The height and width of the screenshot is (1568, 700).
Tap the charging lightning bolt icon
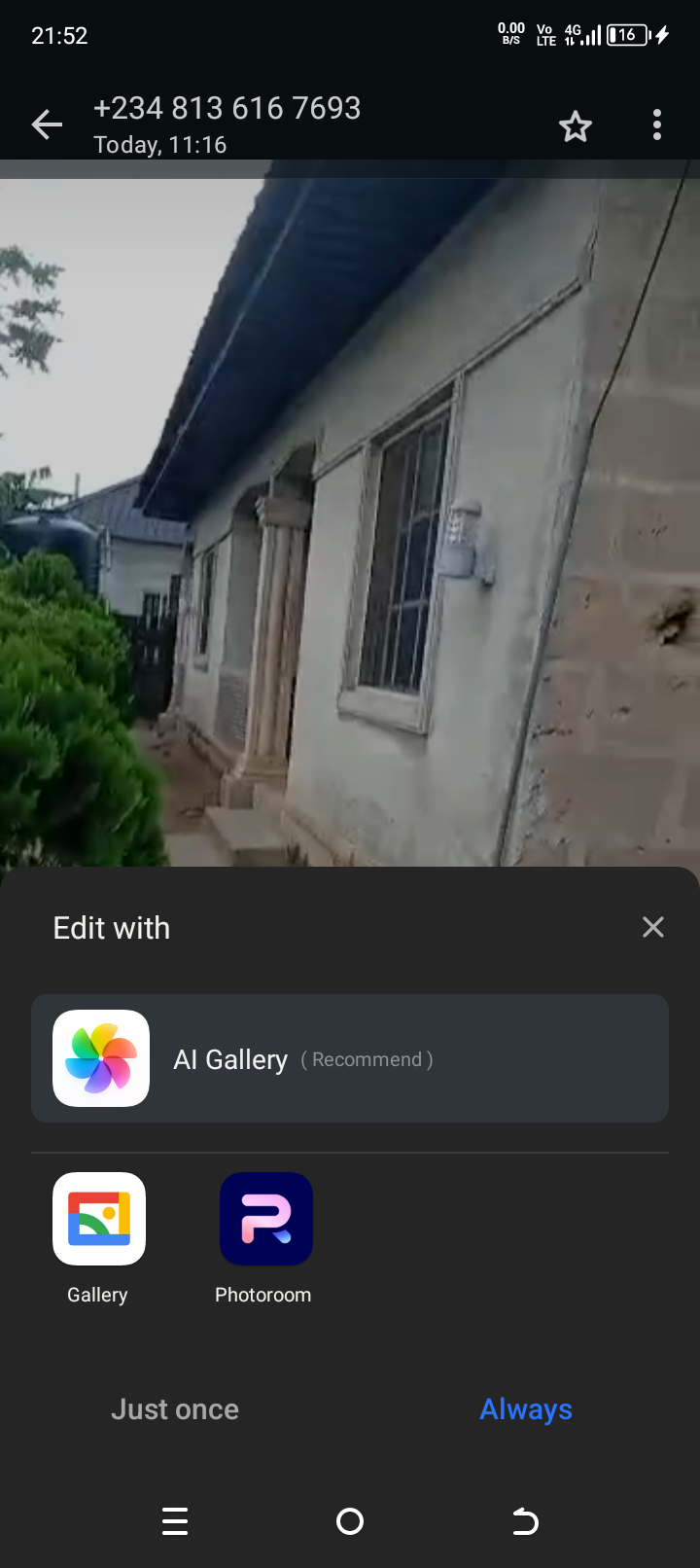[660, 35]
